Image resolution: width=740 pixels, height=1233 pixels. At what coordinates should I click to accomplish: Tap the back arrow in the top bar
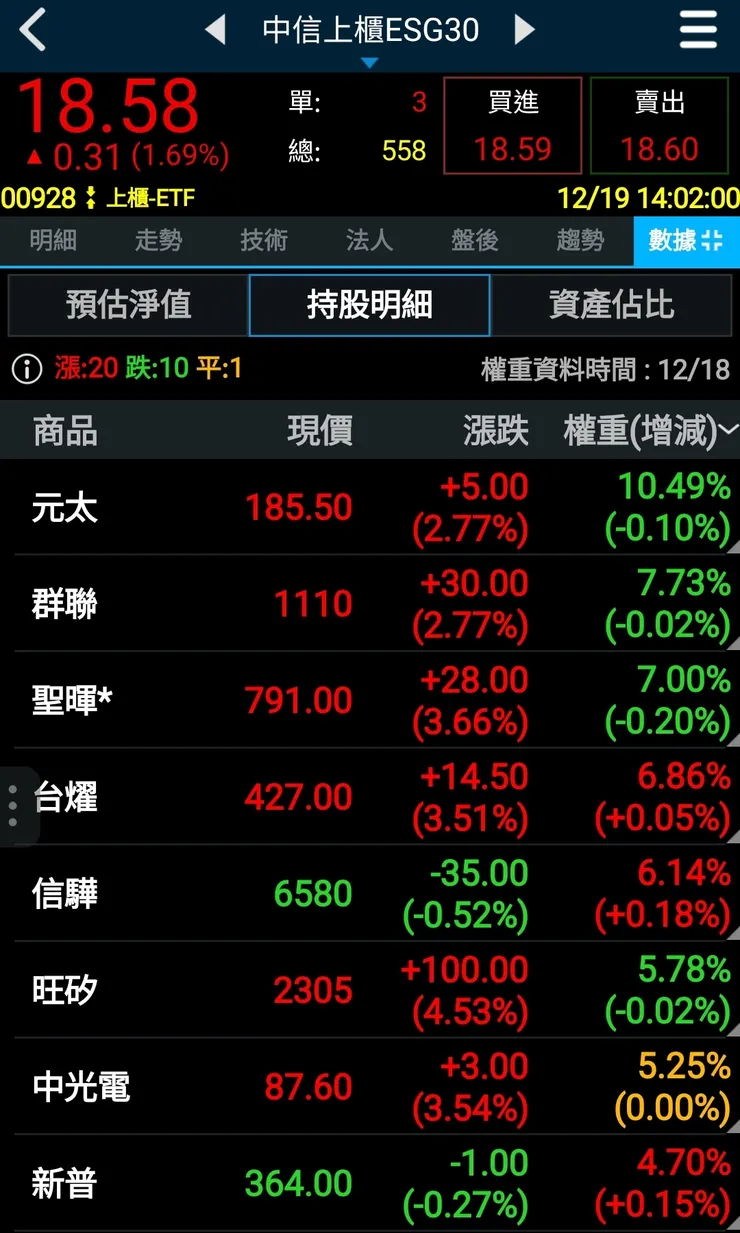click(30, 31)
